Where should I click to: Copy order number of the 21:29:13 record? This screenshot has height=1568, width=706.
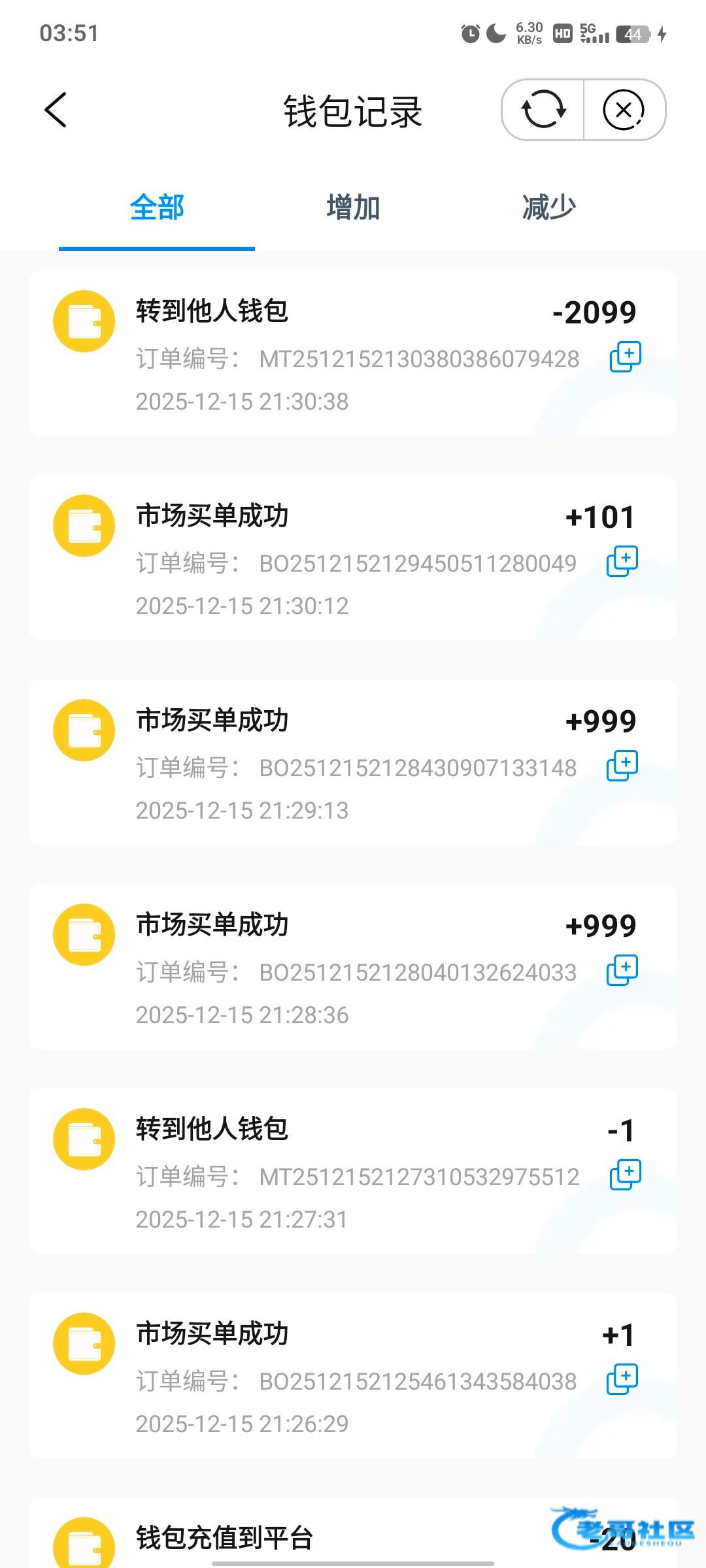point(622,766)
